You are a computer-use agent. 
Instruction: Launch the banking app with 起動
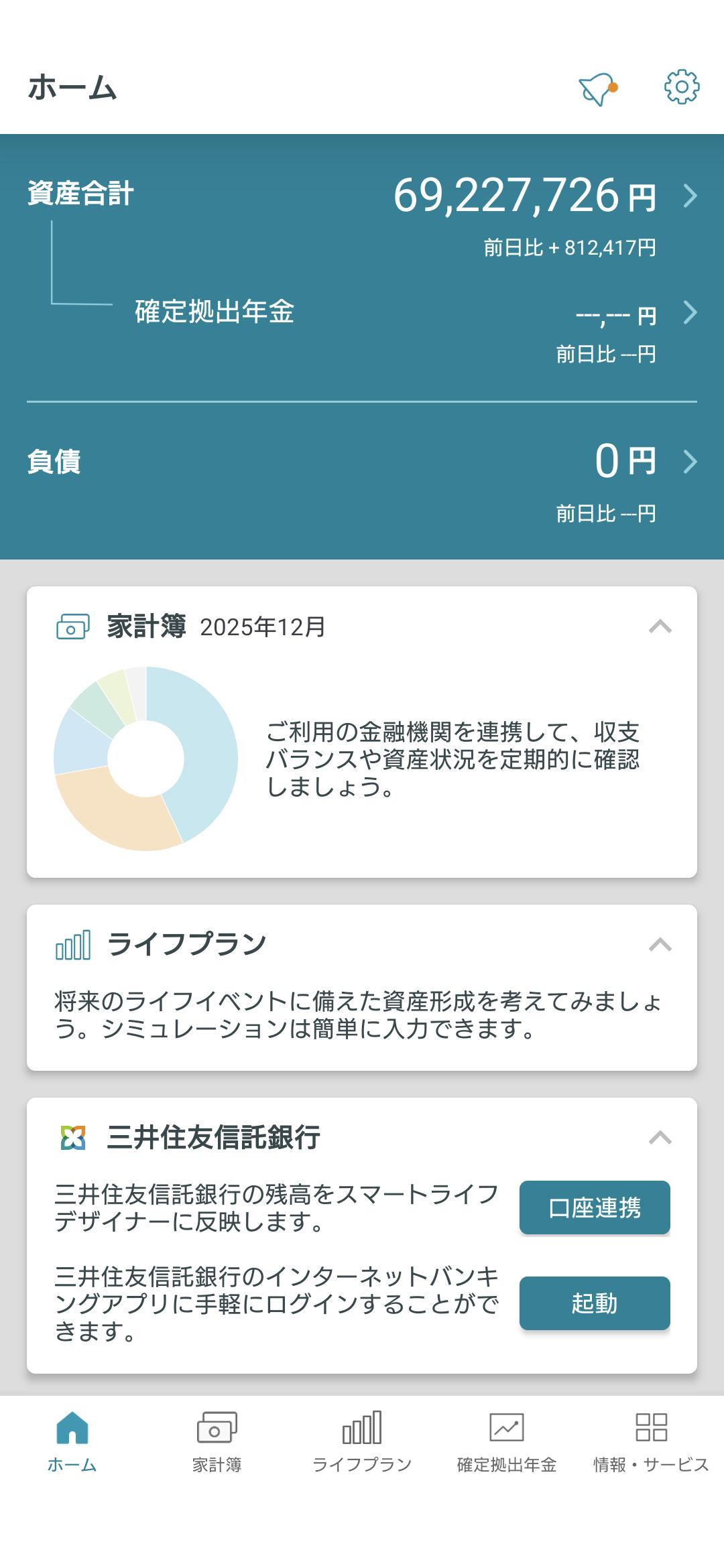coord(595,1303)
